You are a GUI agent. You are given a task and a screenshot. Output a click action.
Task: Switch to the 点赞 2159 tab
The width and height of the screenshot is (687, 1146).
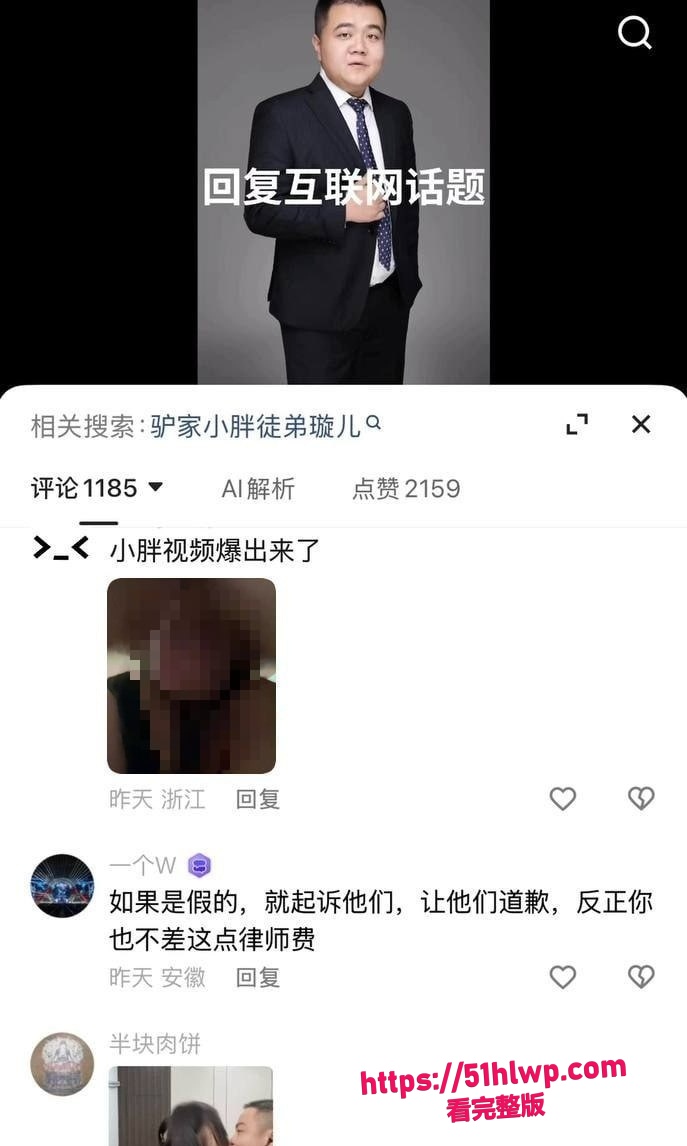tap(406, 488)
